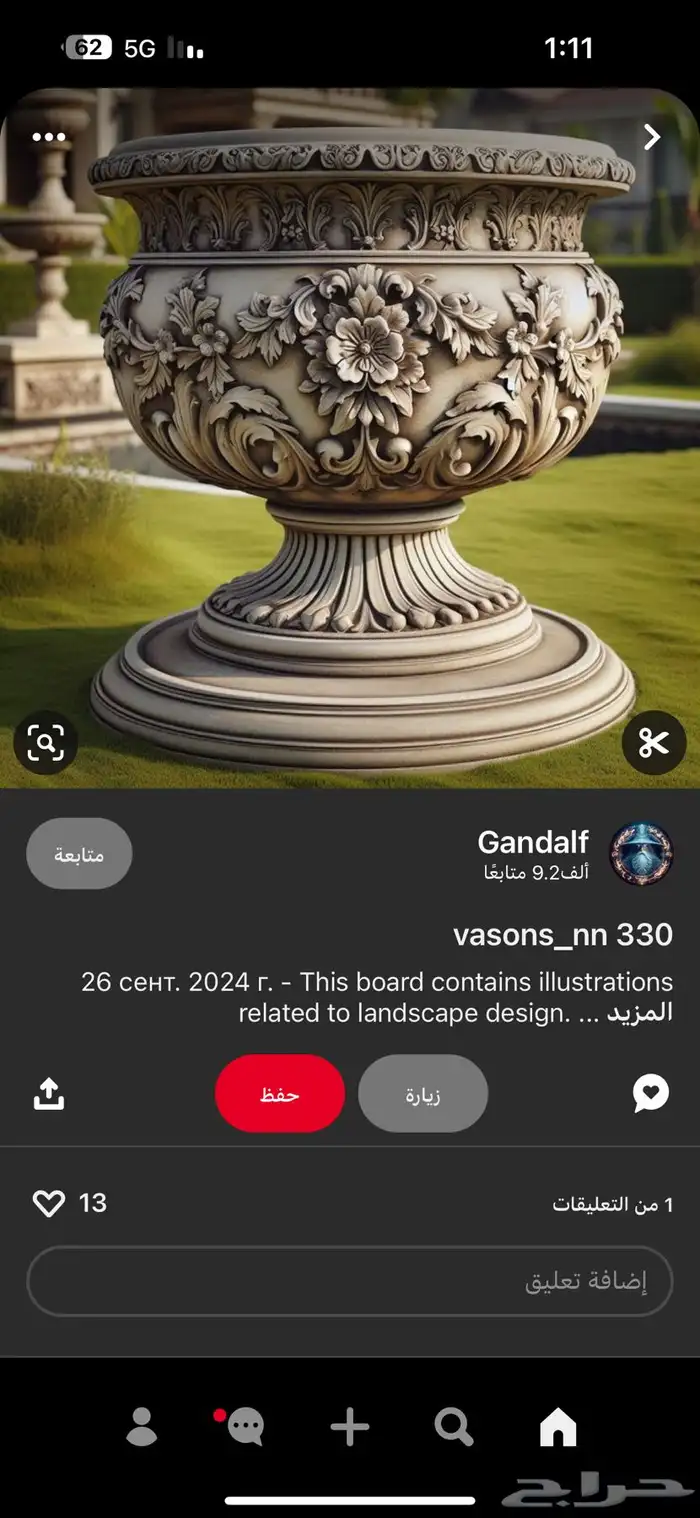This screenshot has height=1518, width=700.
Task: Open the Search tab
Action: pos(454,1427)
